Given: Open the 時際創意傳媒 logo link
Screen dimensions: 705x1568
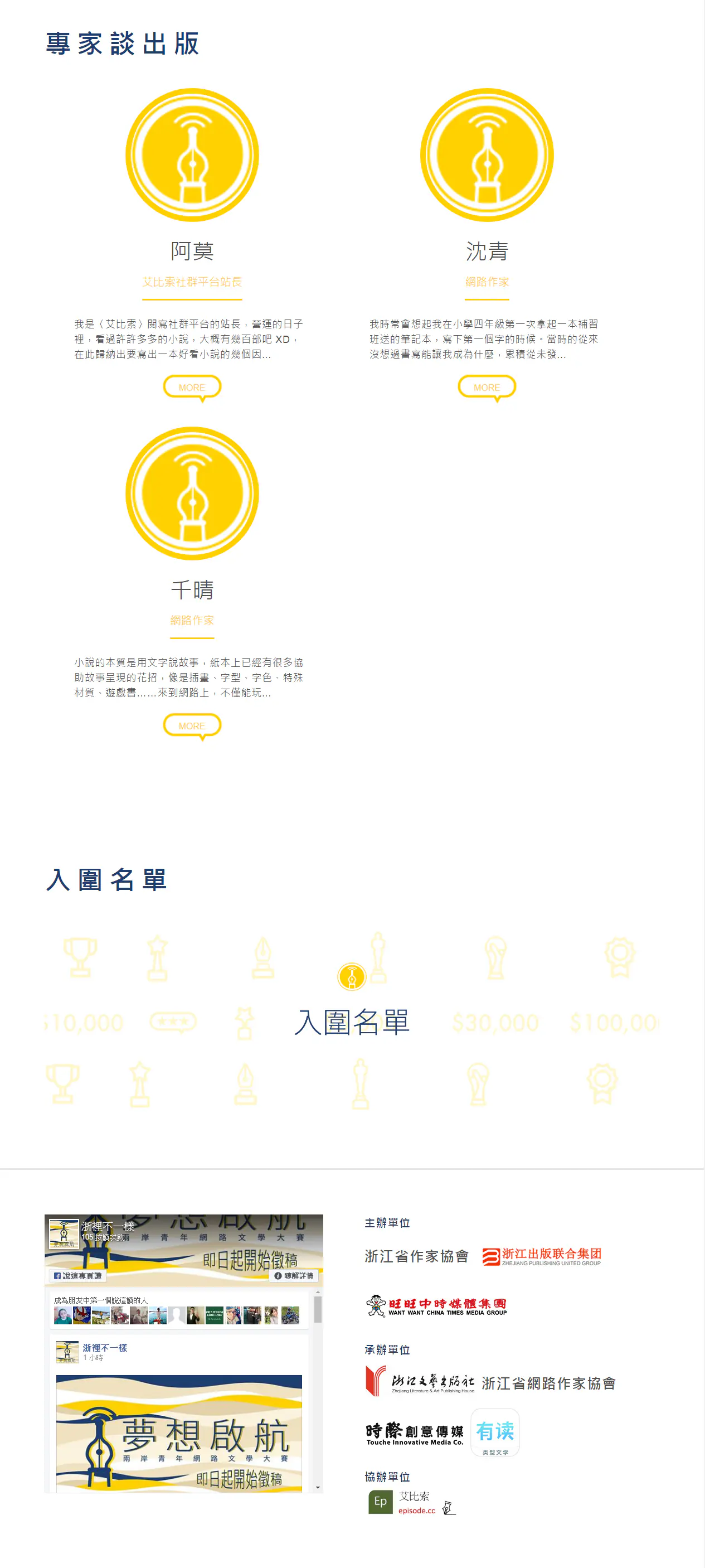Looking at the screenshot, I should (x=414, y=1434).
